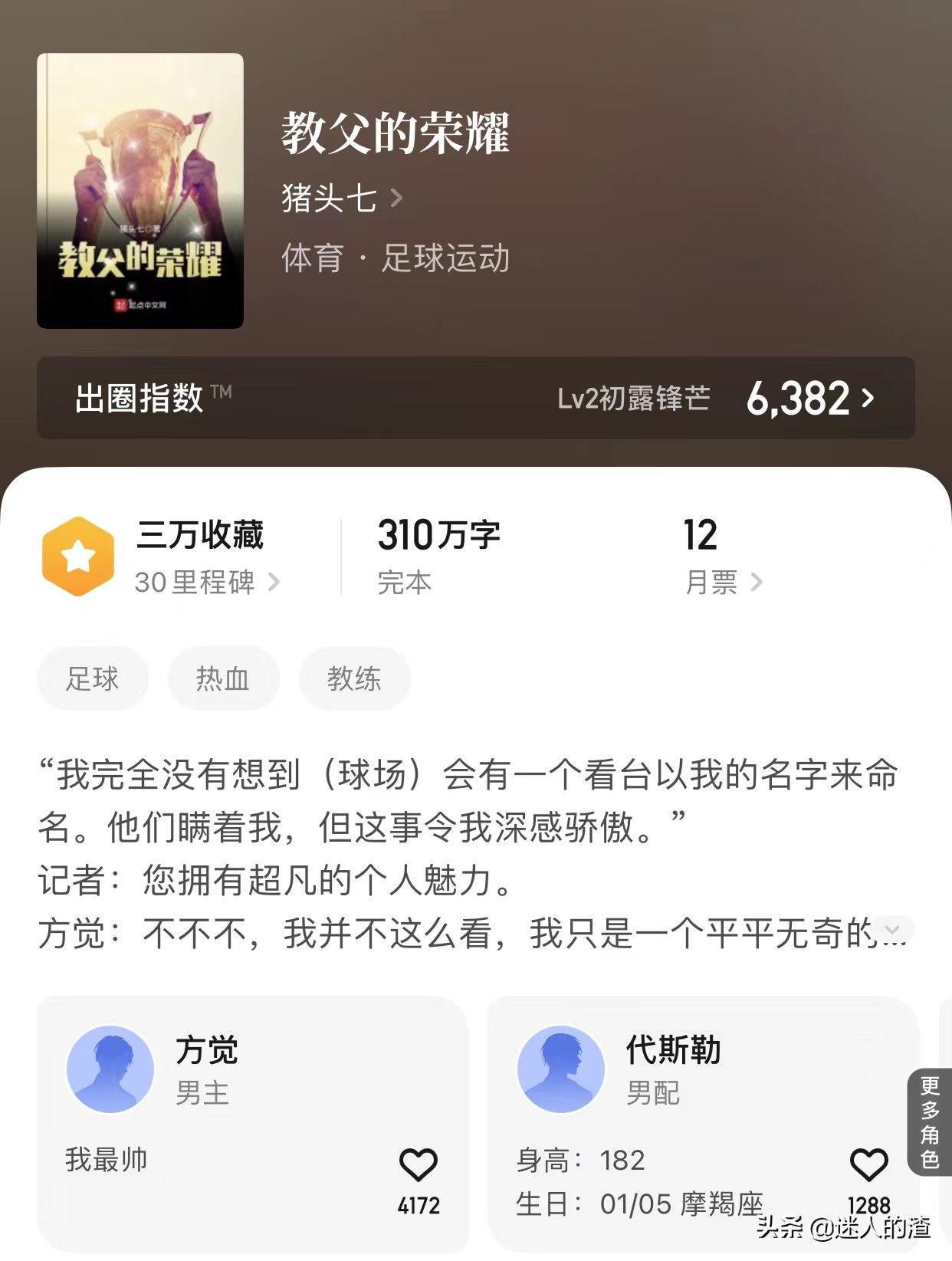
Task: Open the 三万收藏 milestone star icon
Action: click(79, 554)
